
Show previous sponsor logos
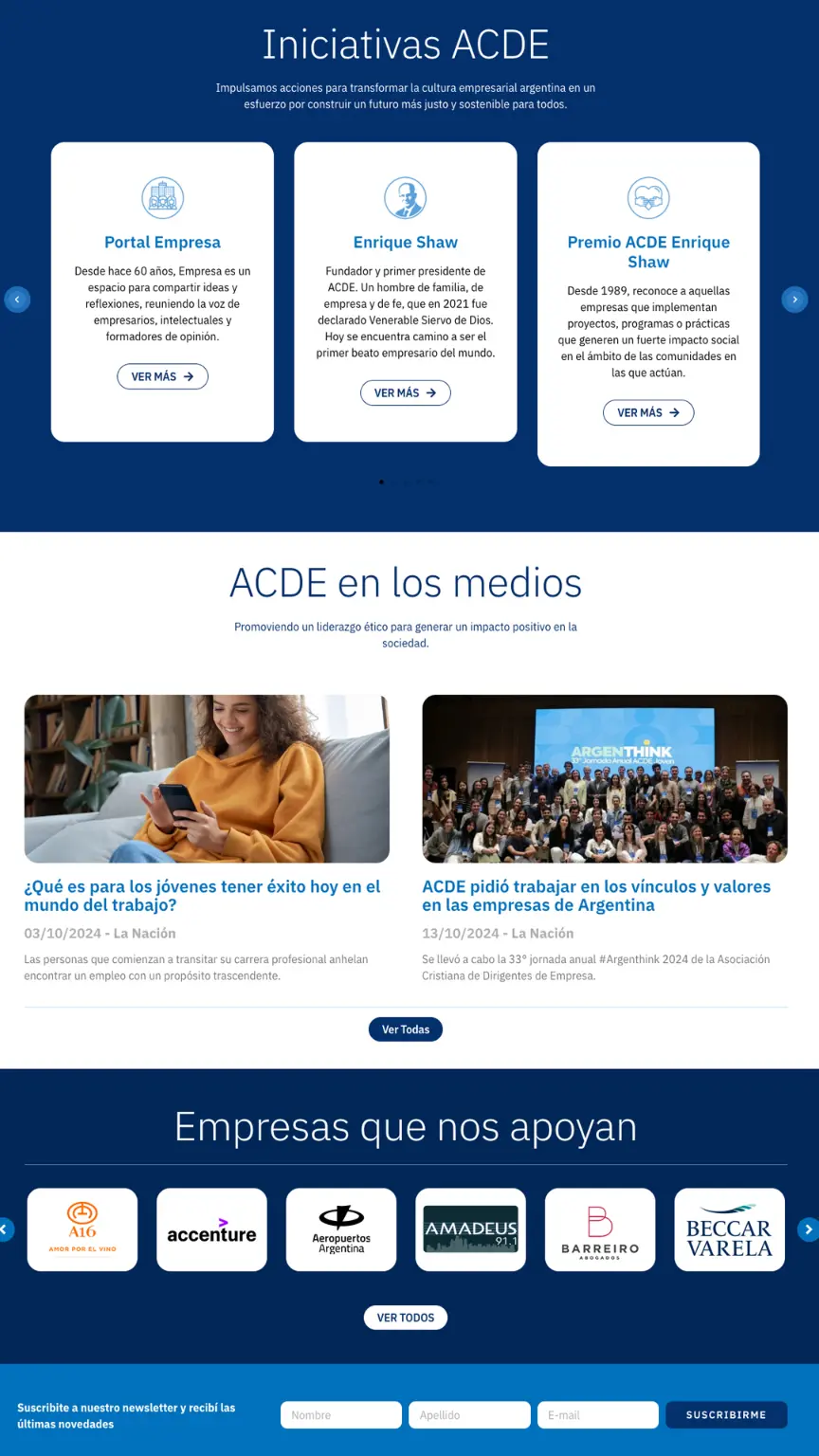[5, 1229]
